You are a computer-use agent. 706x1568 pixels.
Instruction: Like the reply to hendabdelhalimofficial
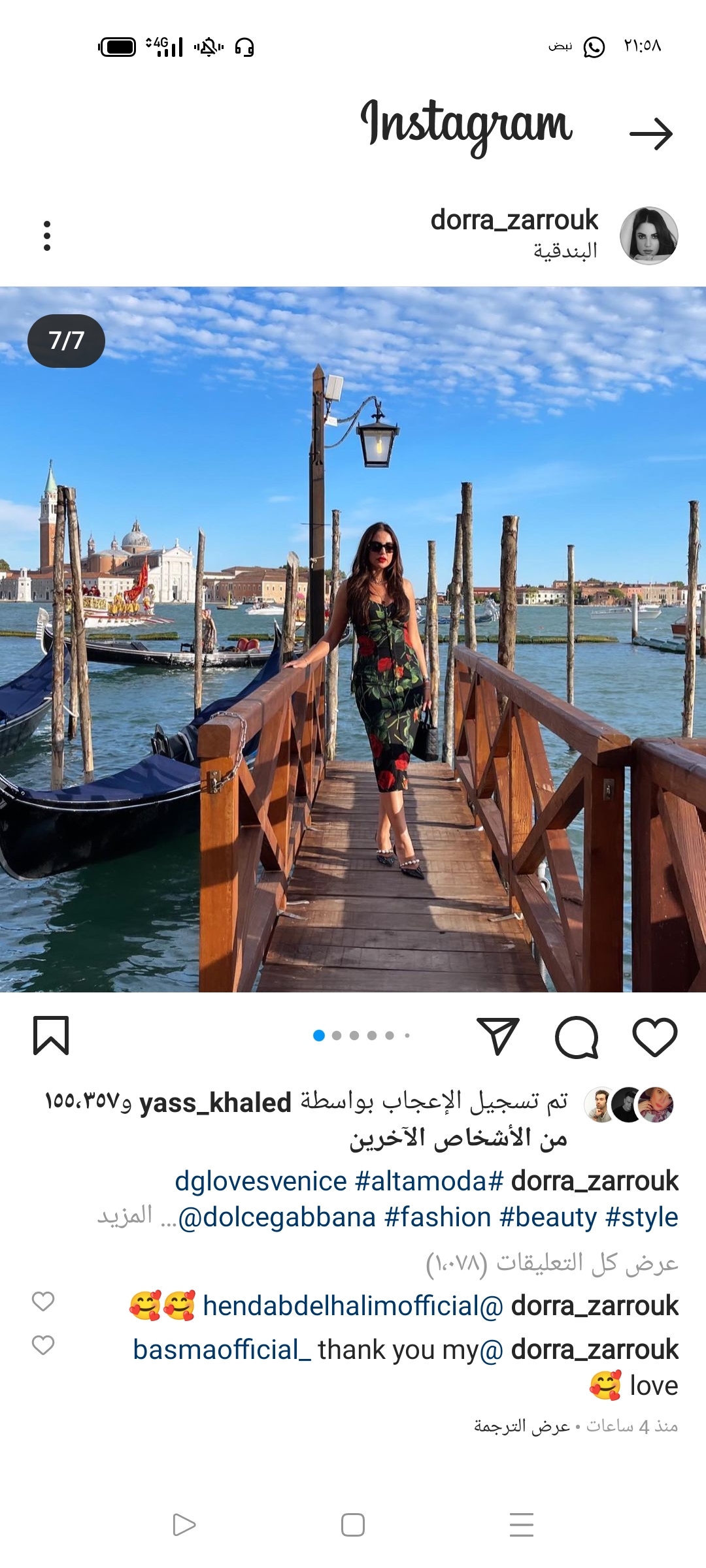pyautogui.click(x=43, y=1301)
